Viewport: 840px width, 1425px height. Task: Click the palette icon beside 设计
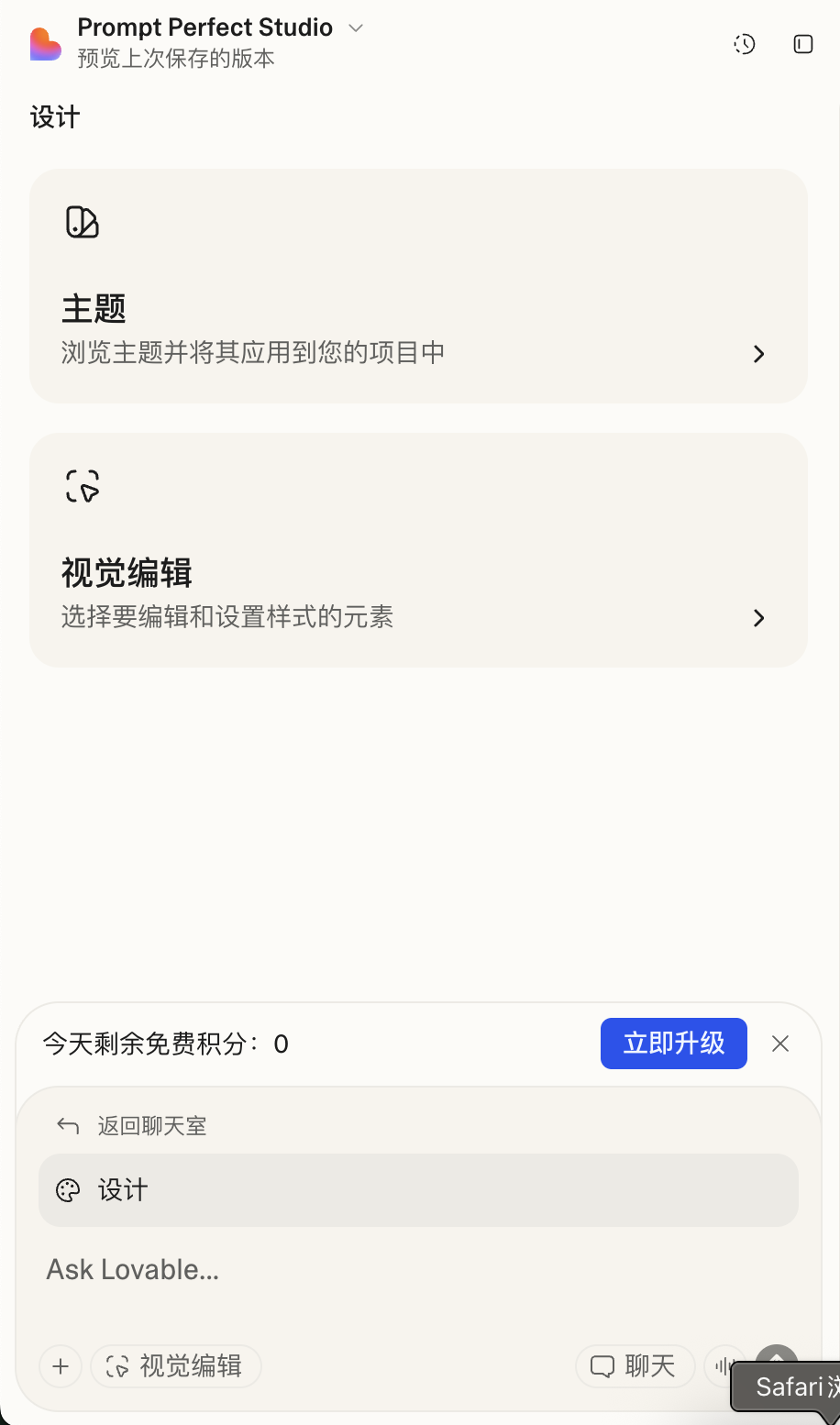pyautogui.click(x=68, y=1189)
